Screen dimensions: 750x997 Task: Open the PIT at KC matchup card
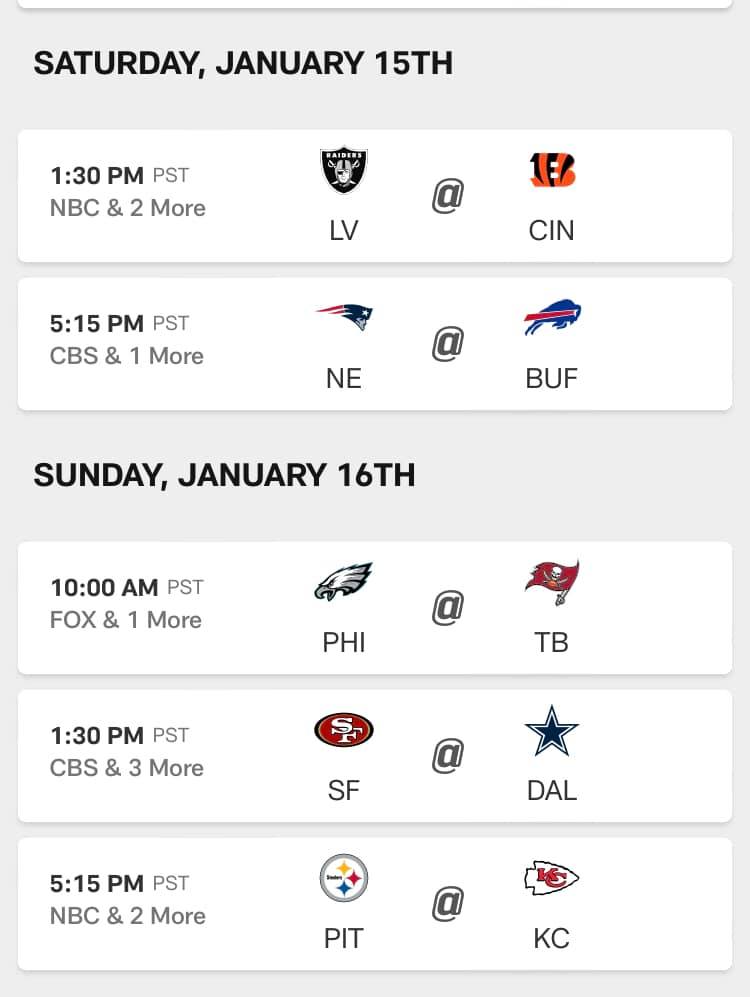click(x=374, y=904)
